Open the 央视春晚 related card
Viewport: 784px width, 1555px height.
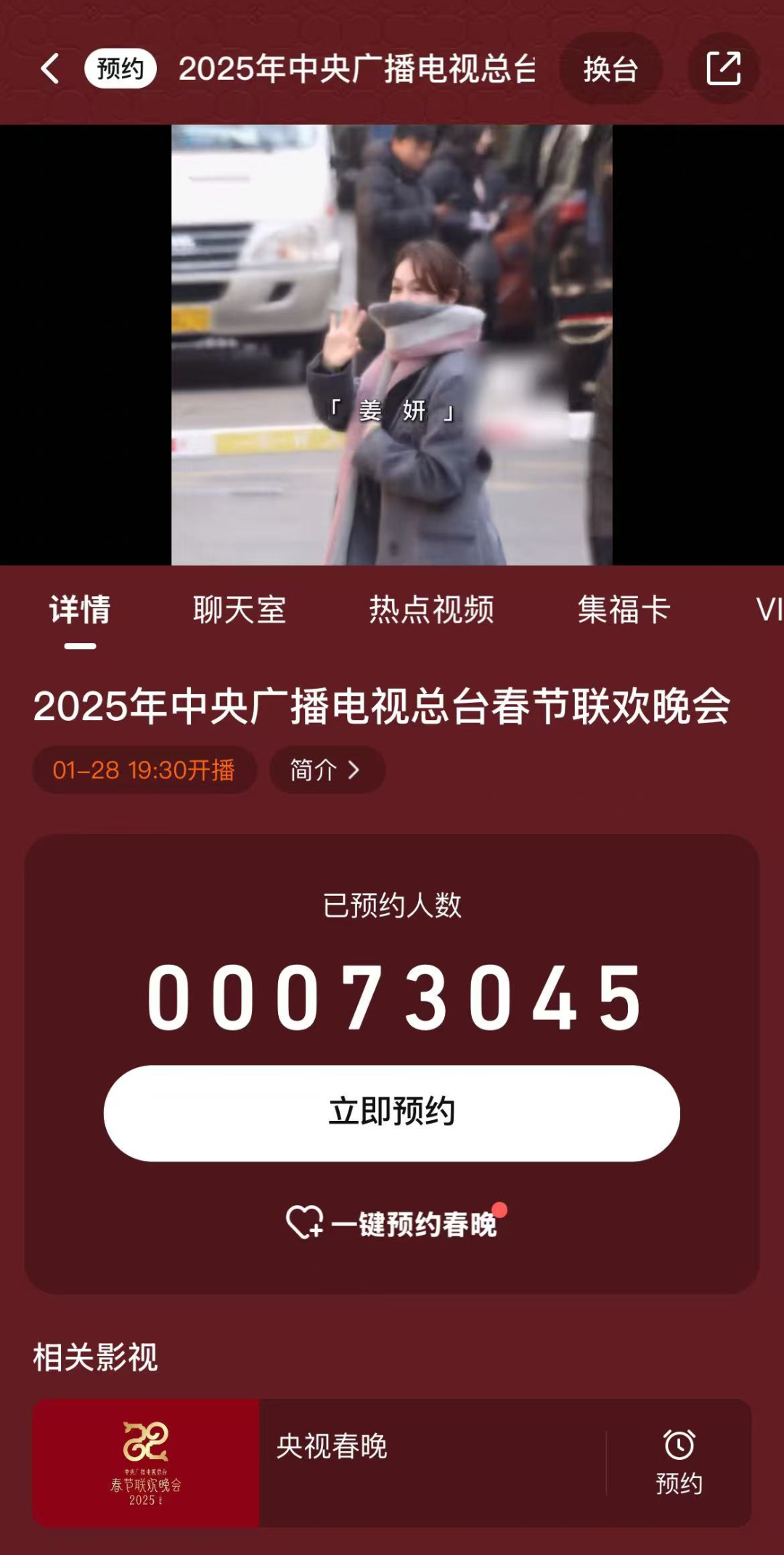[x=428, y=1462]
